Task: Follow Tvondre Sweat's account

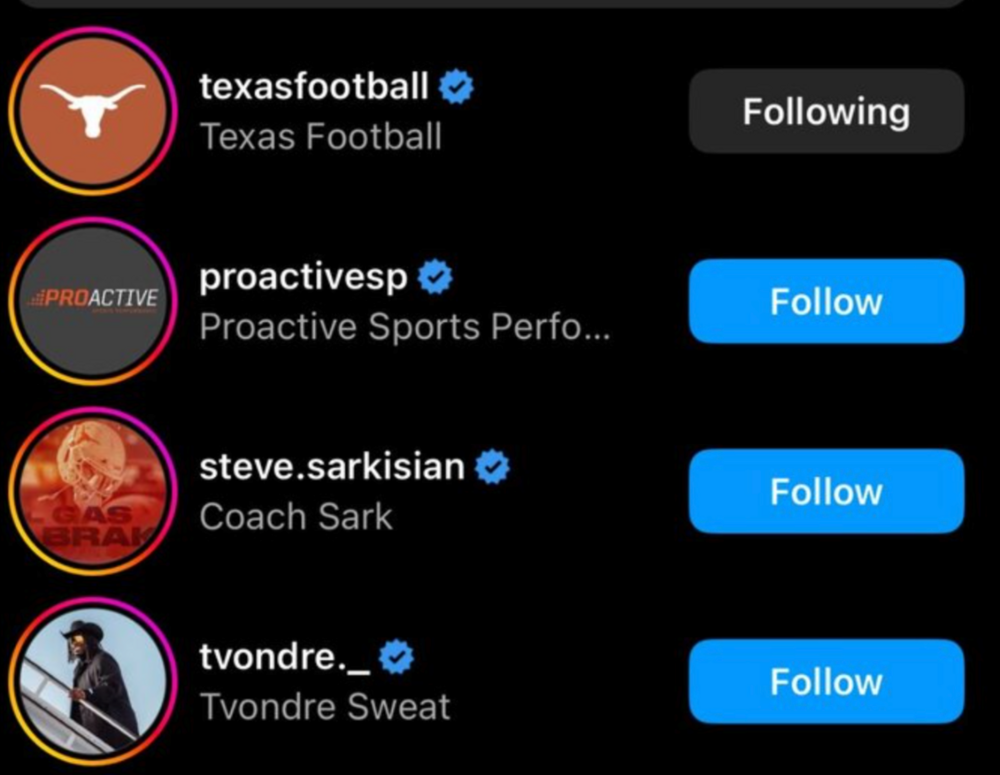Action: click(x=826, y=681)
